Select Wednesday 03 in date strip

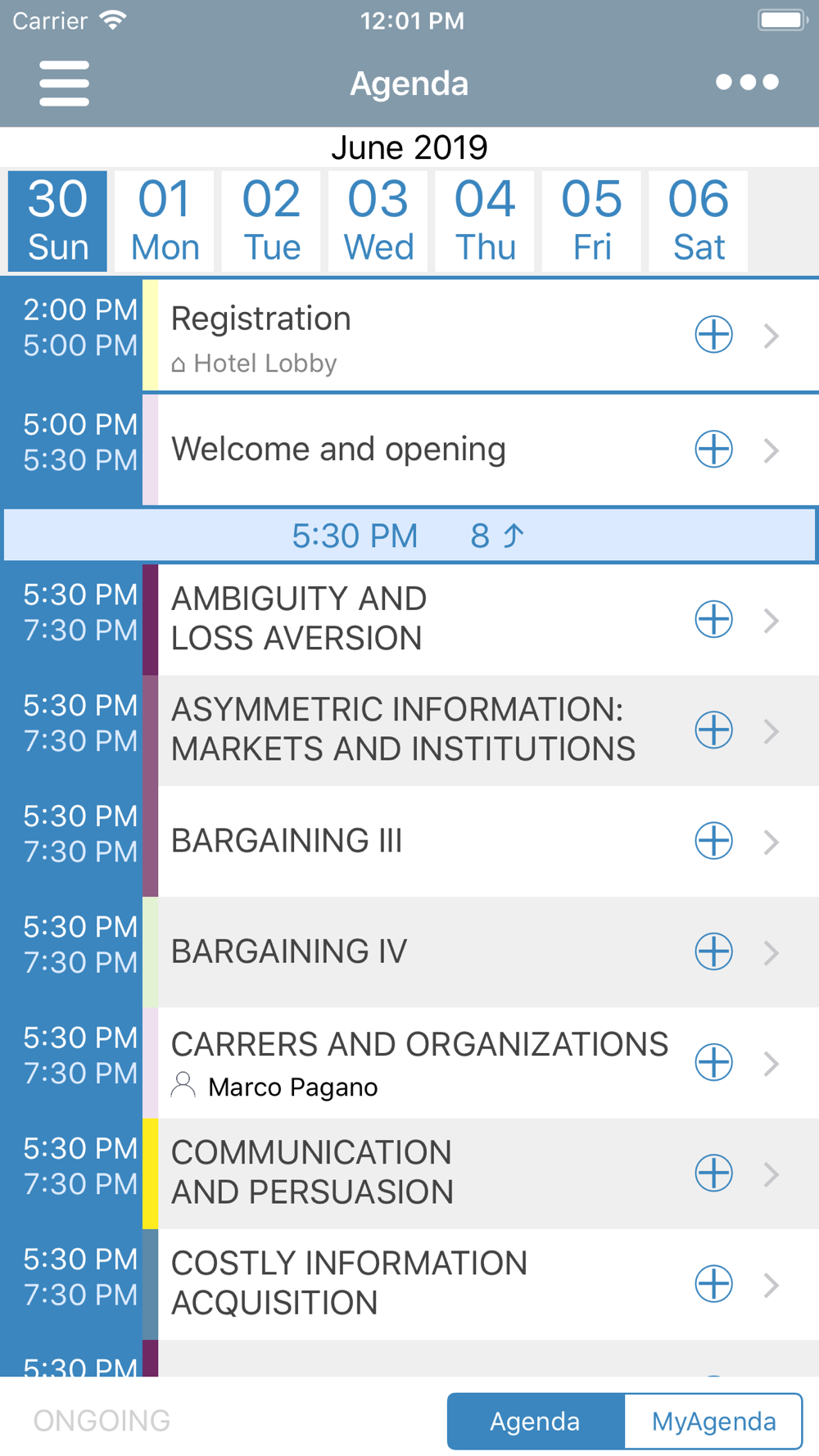click(378, 221)
